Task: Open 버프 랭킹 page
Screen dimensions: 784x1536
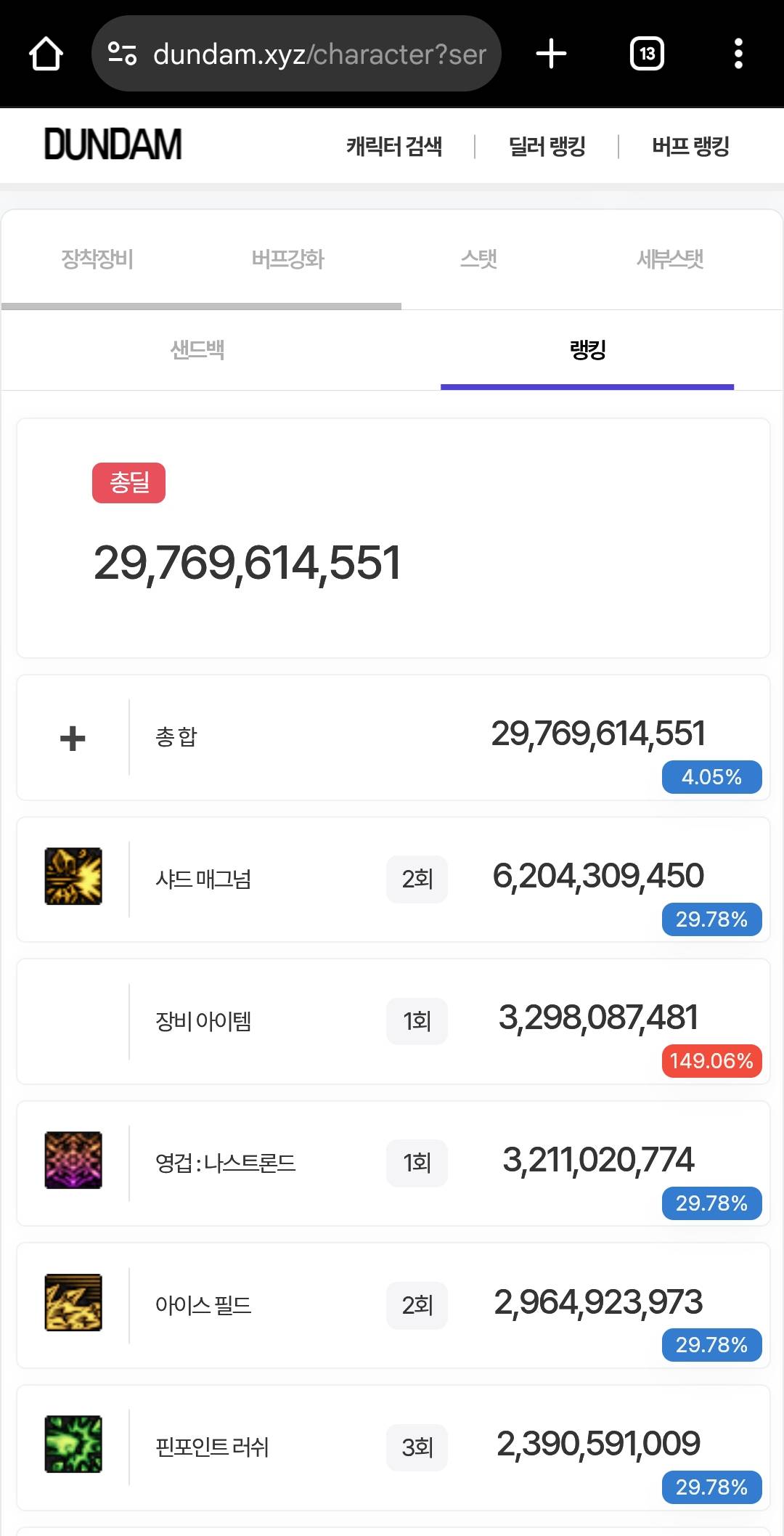Action: point(690,146)
